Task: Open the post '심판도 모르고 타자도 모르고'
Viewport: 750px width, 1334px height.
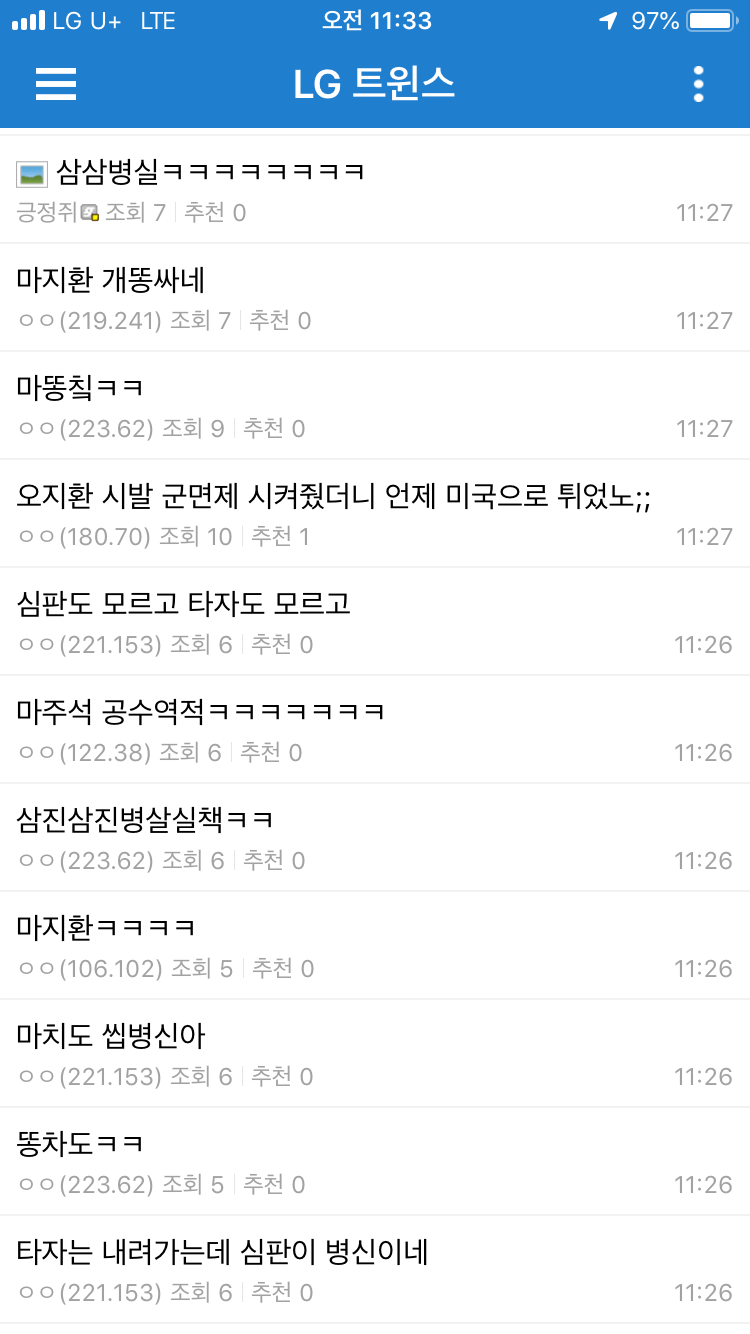Action: click(184, 604)
